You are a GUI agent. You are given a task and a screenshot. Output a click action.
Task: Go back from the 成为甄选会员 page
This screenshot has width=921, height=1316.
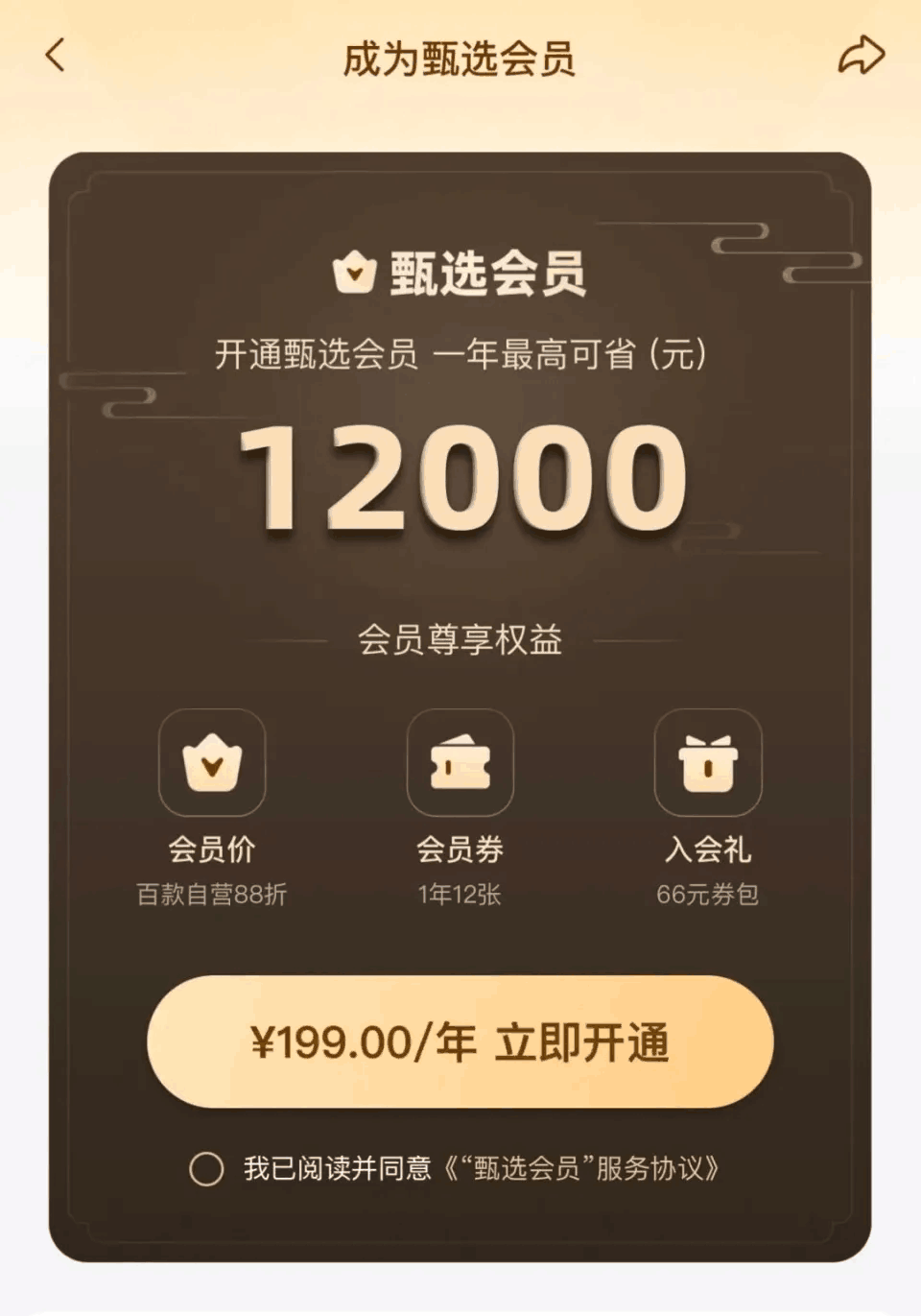(56, 56)
